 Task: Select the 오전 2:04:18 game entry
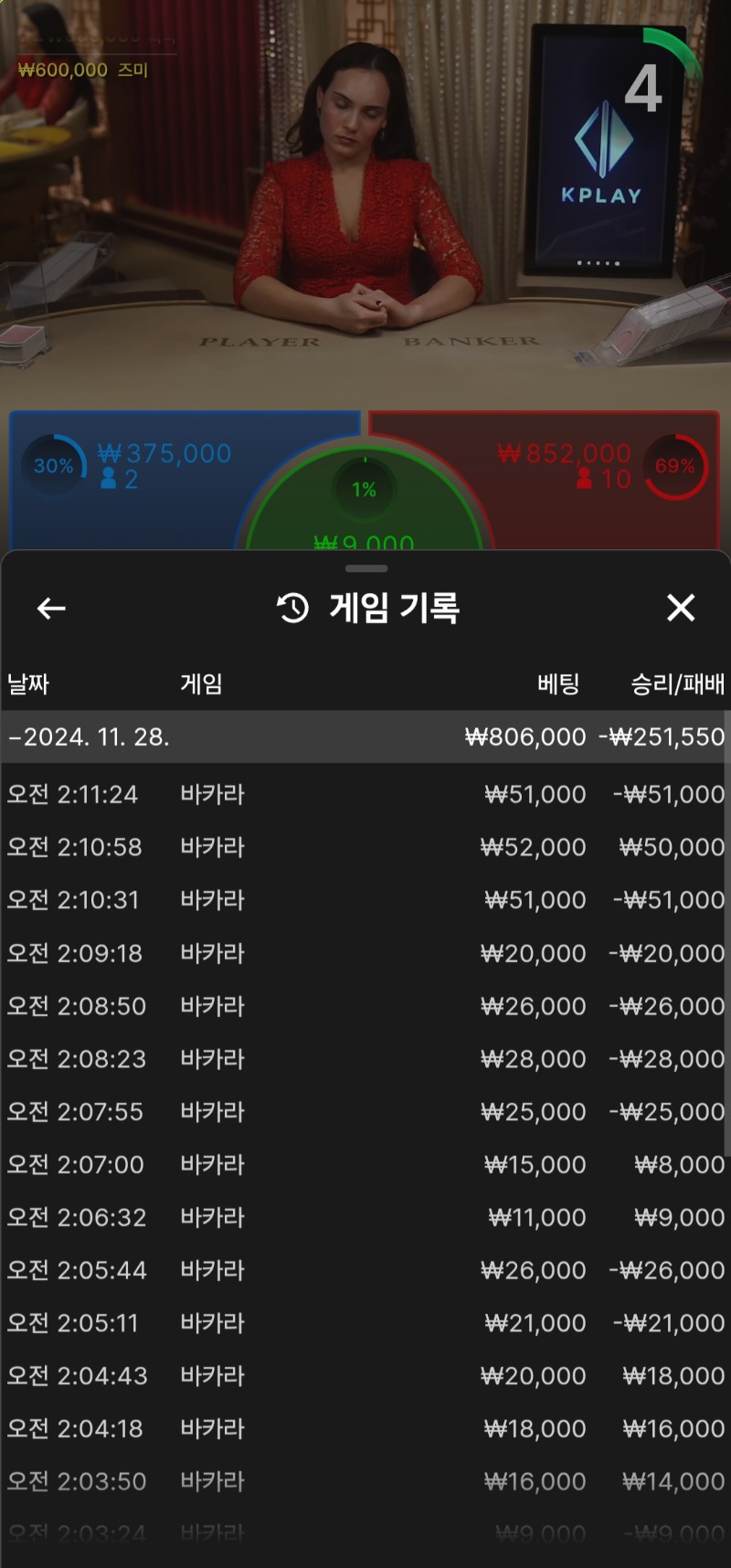click(x=365, y=1429)
